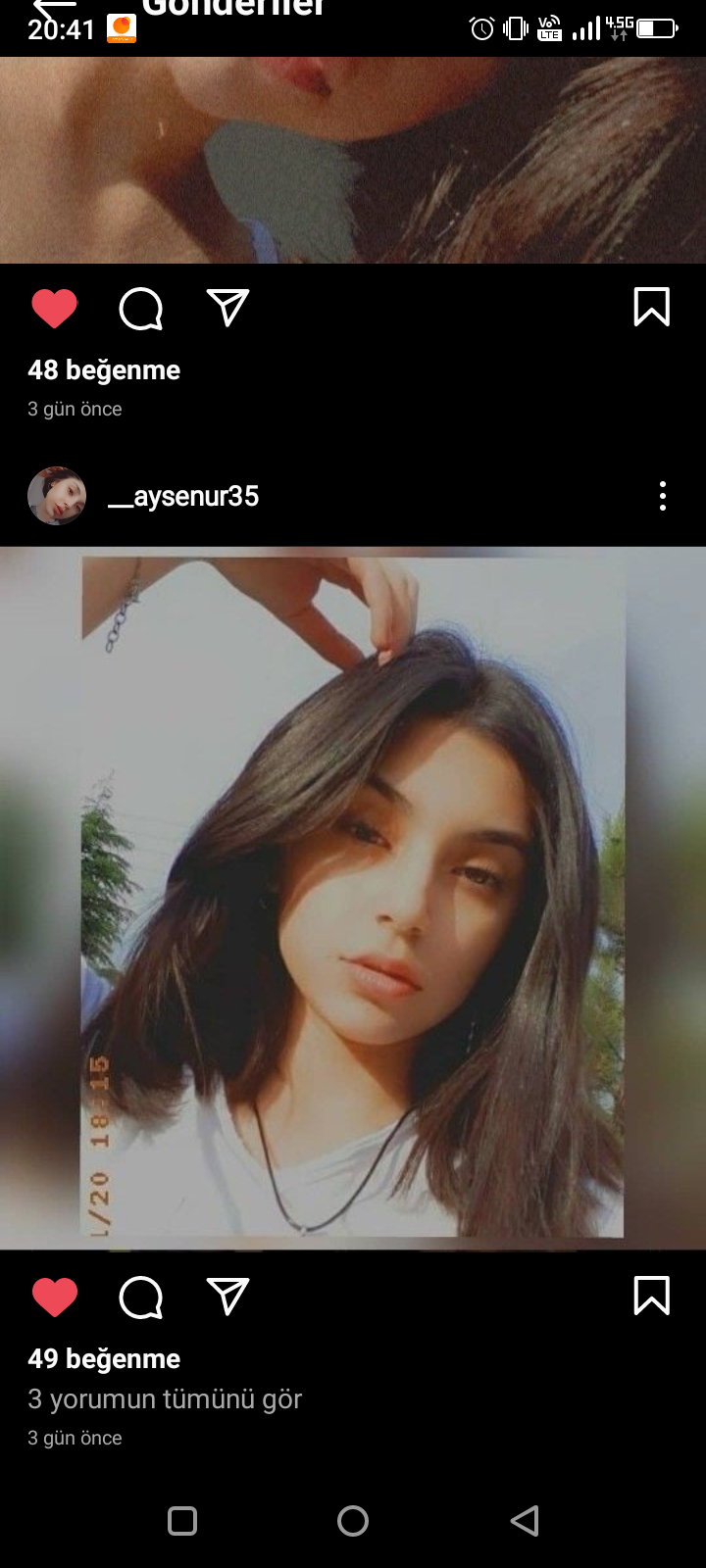This screenshot has height=1568, width=706.
Task: Open "3 yorumun tümünü gör" comments link
Action: point(165,1398)
